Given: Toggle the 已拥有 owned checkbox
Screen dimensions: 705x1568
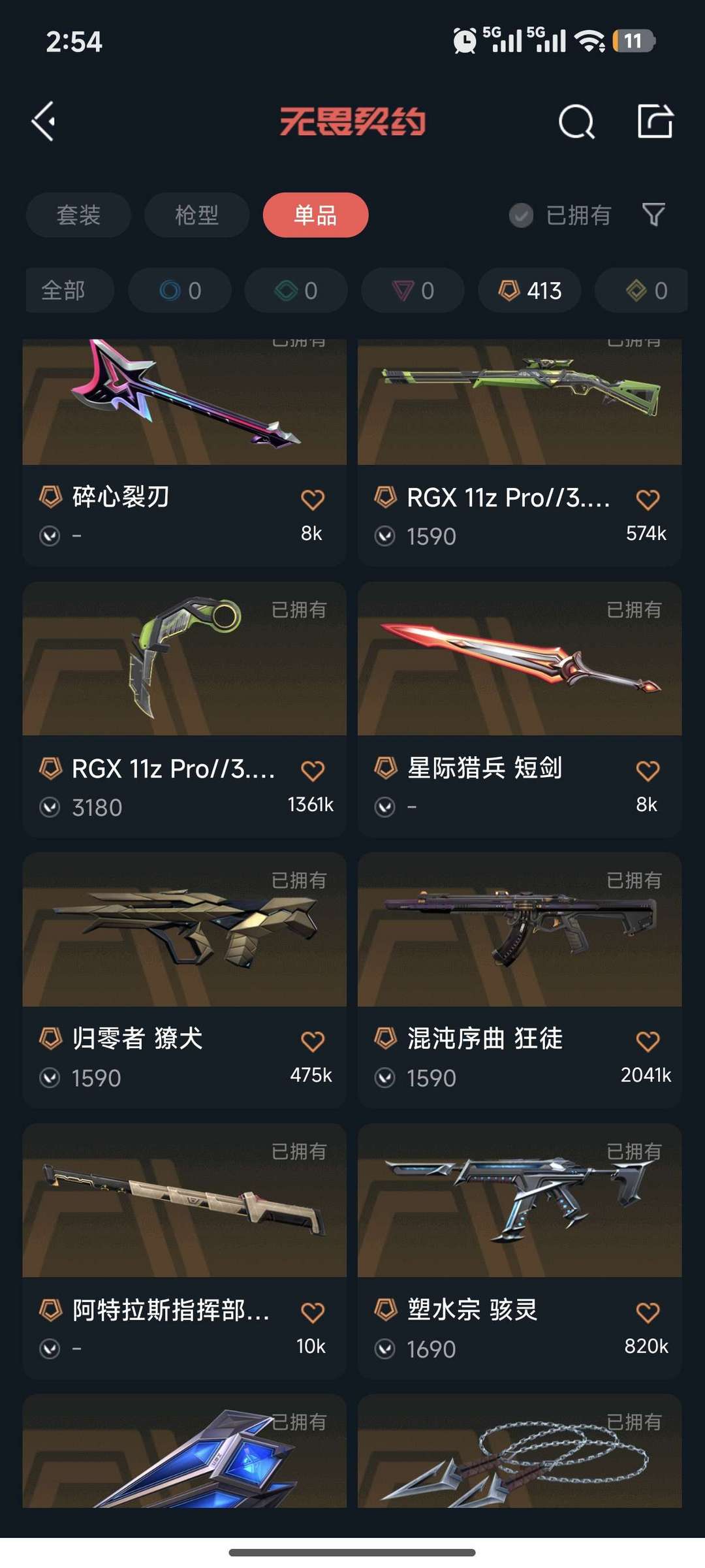Looking at the screenshot, I should [520, 215].
